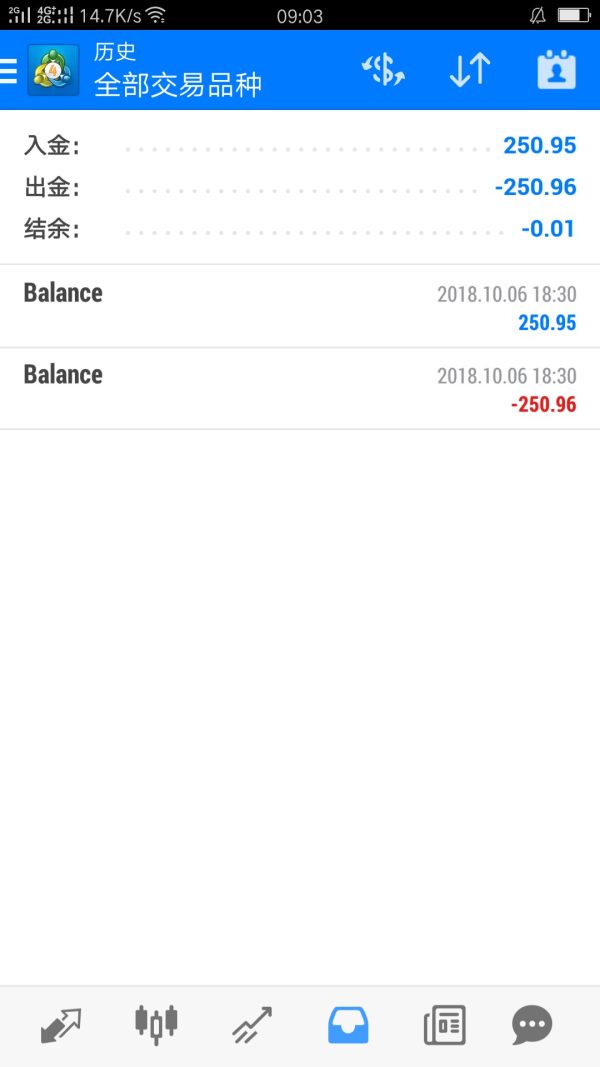Open the news tab
This screenshot has height=1067, width=600.
coord(444,1025)
